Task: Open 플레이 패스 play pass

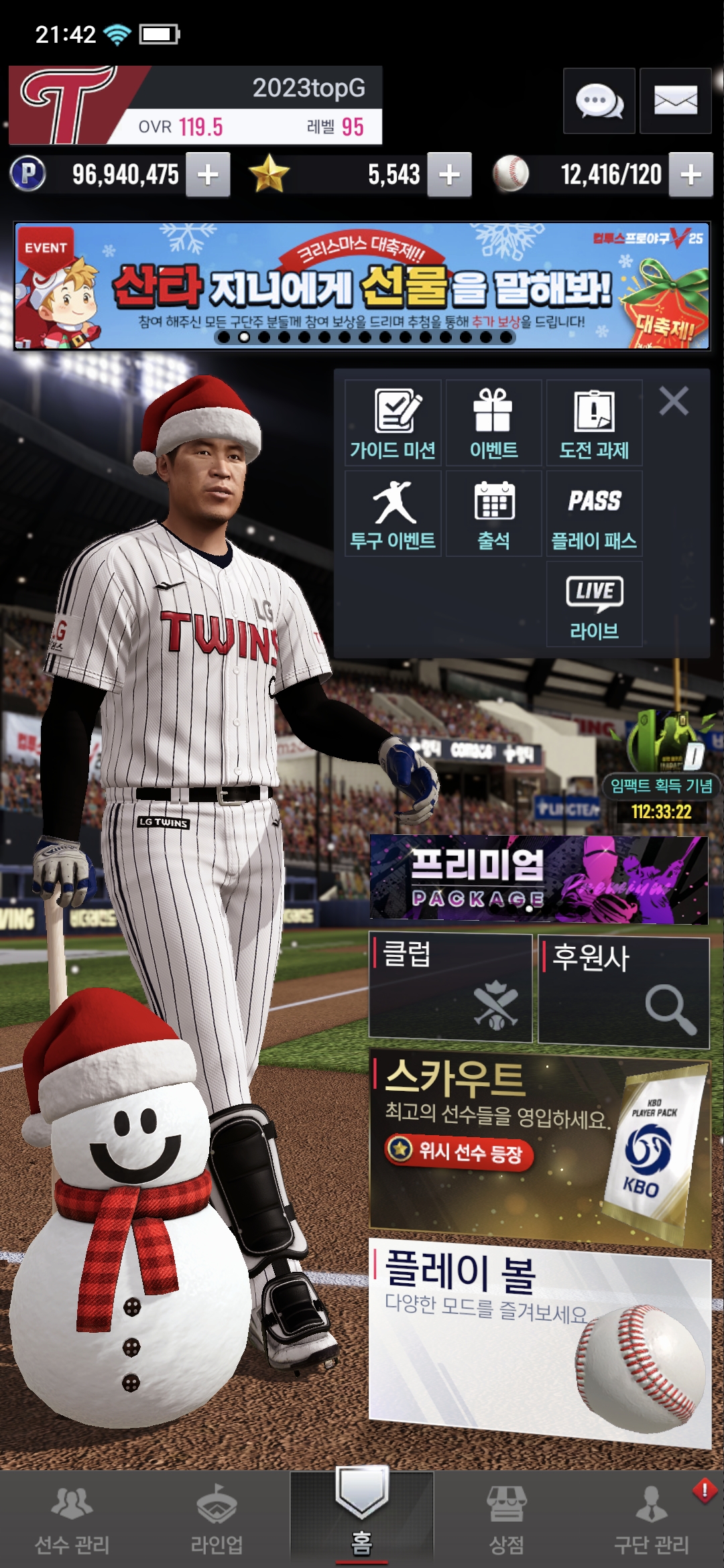Action: [x=594, y=514]
